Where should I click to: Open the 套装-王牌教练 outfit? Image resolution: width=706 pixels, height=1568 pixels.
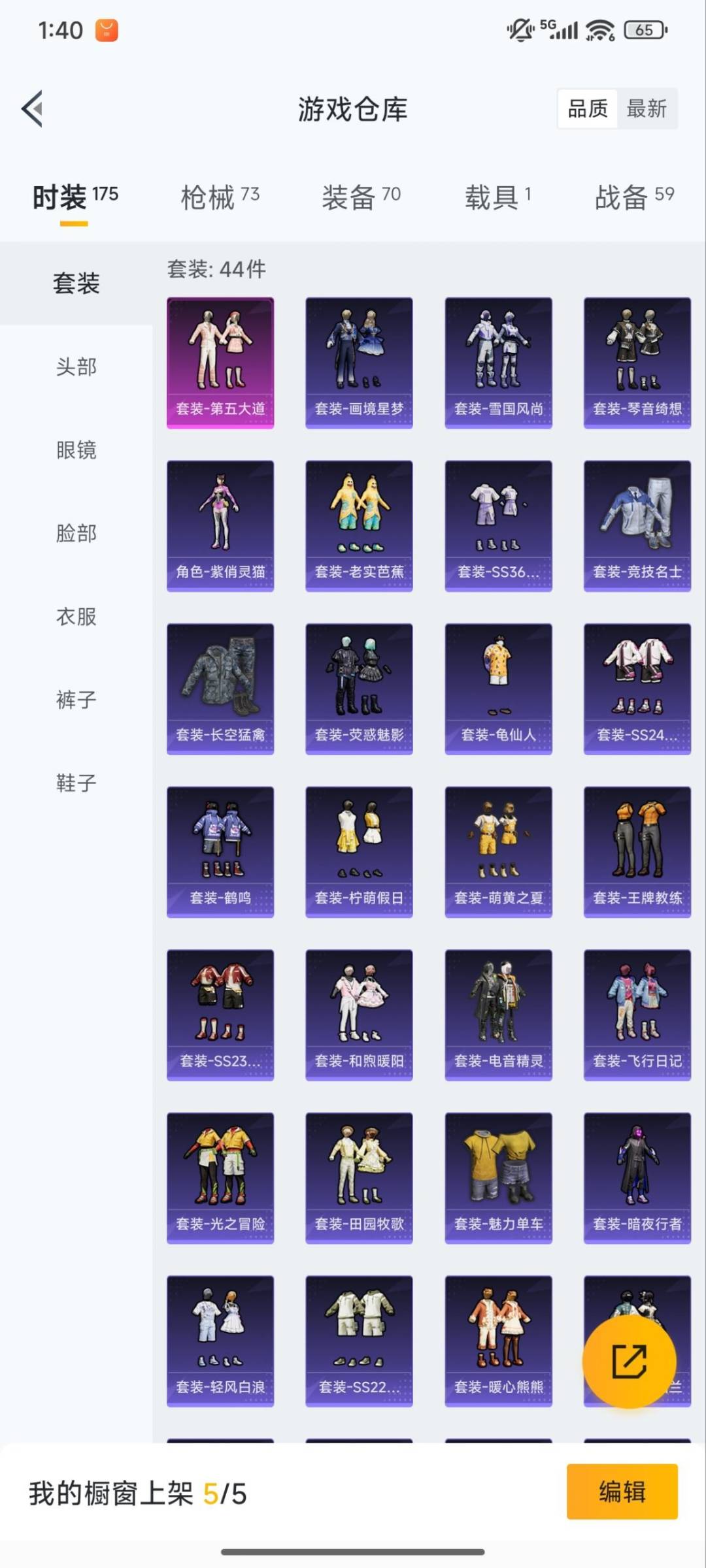637,852
